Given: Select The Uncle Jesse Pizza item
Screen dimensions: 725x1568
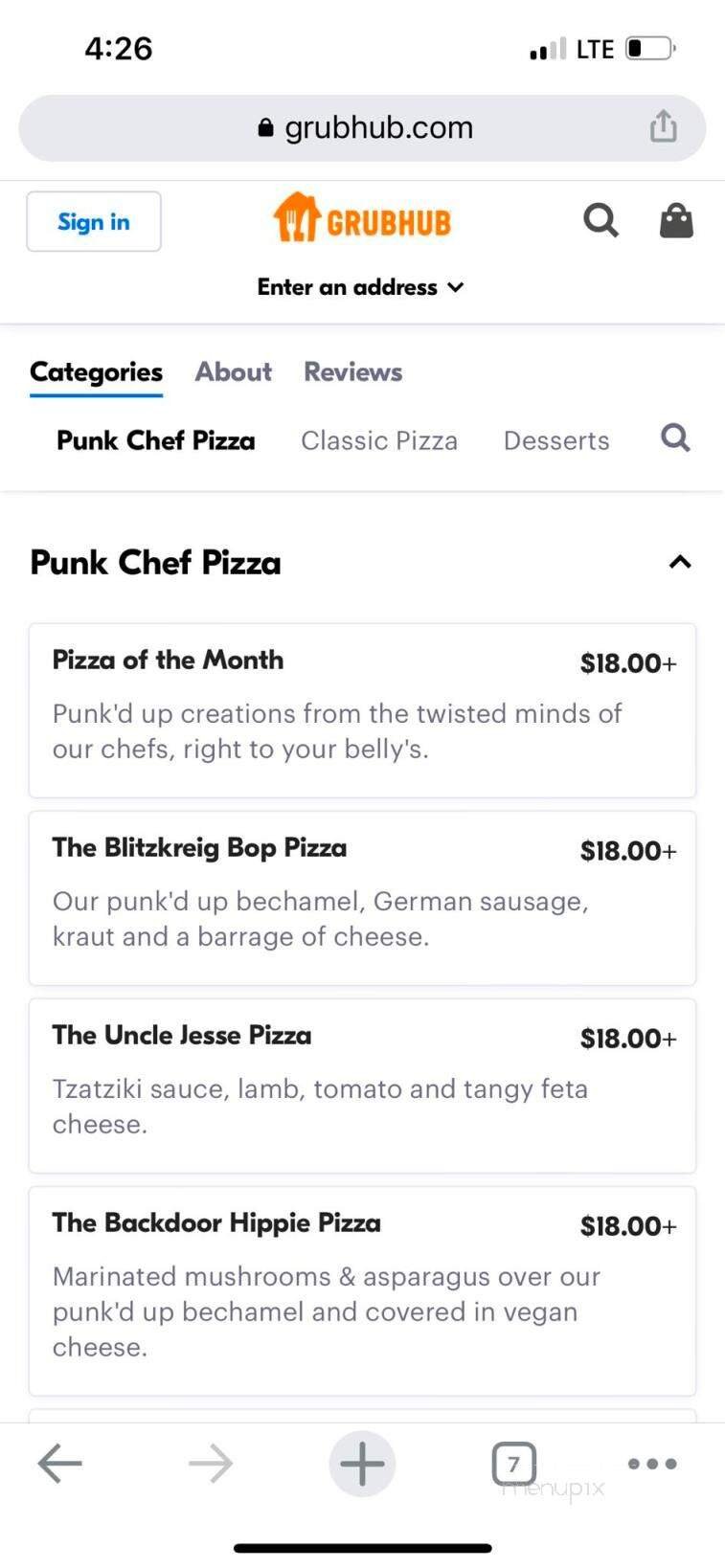Looking at the screenshot, I should pyautogui.click(x=362, y=1086).
